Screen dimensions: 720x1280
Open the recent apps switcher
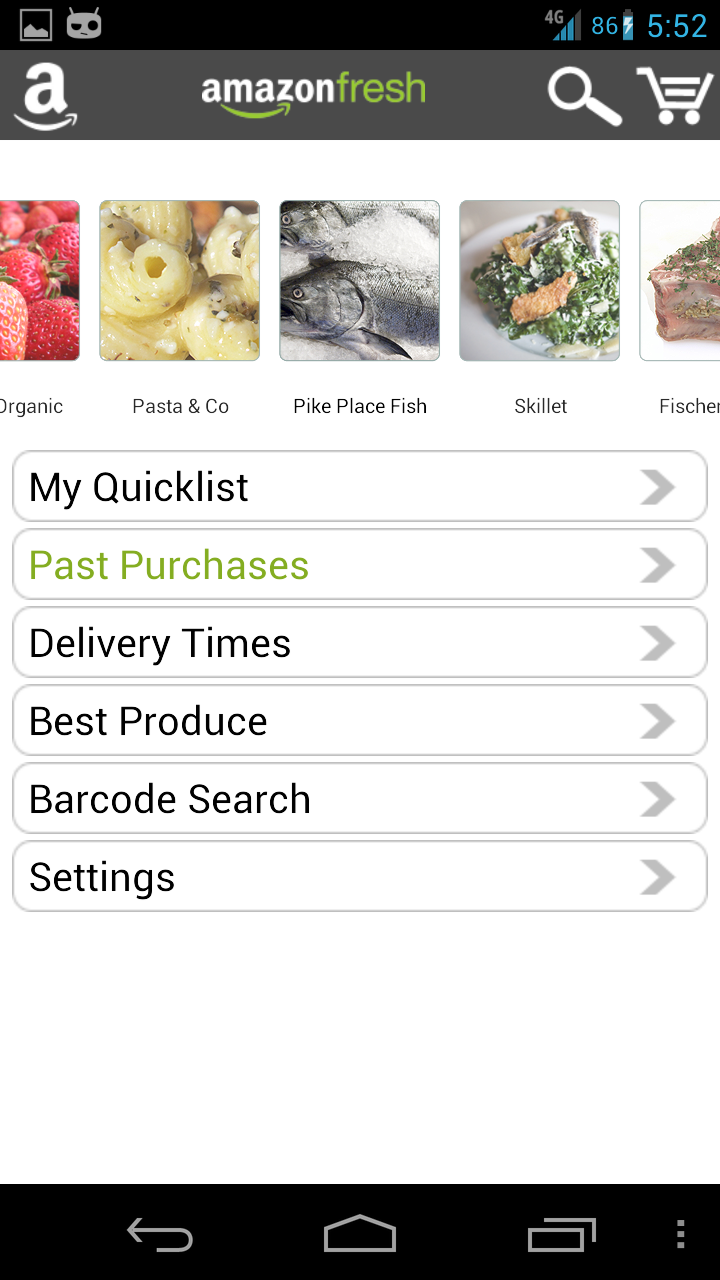(561, 1235)
